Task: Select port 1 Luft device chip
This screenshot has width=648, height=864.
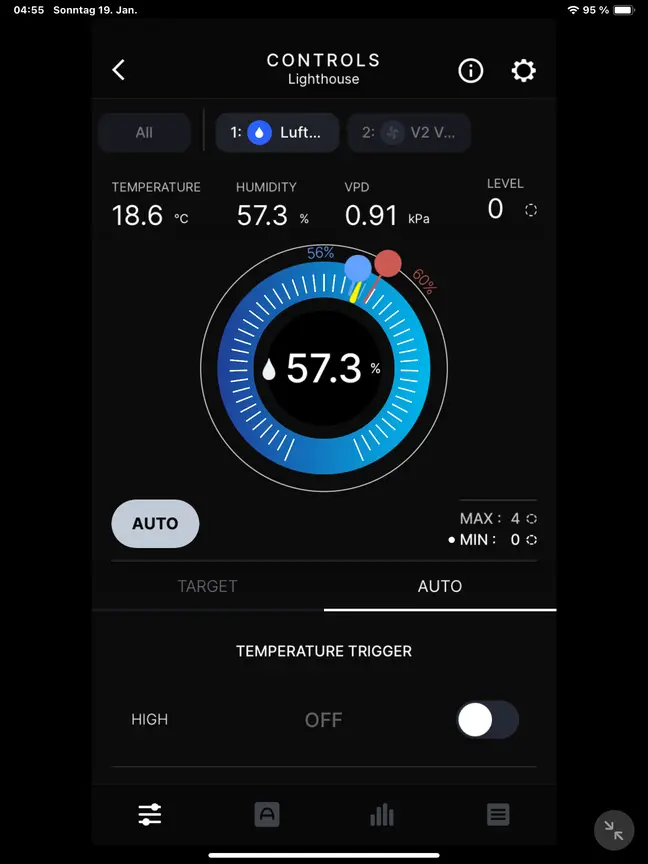Action: pyautogui.click(x=278, y=132)
